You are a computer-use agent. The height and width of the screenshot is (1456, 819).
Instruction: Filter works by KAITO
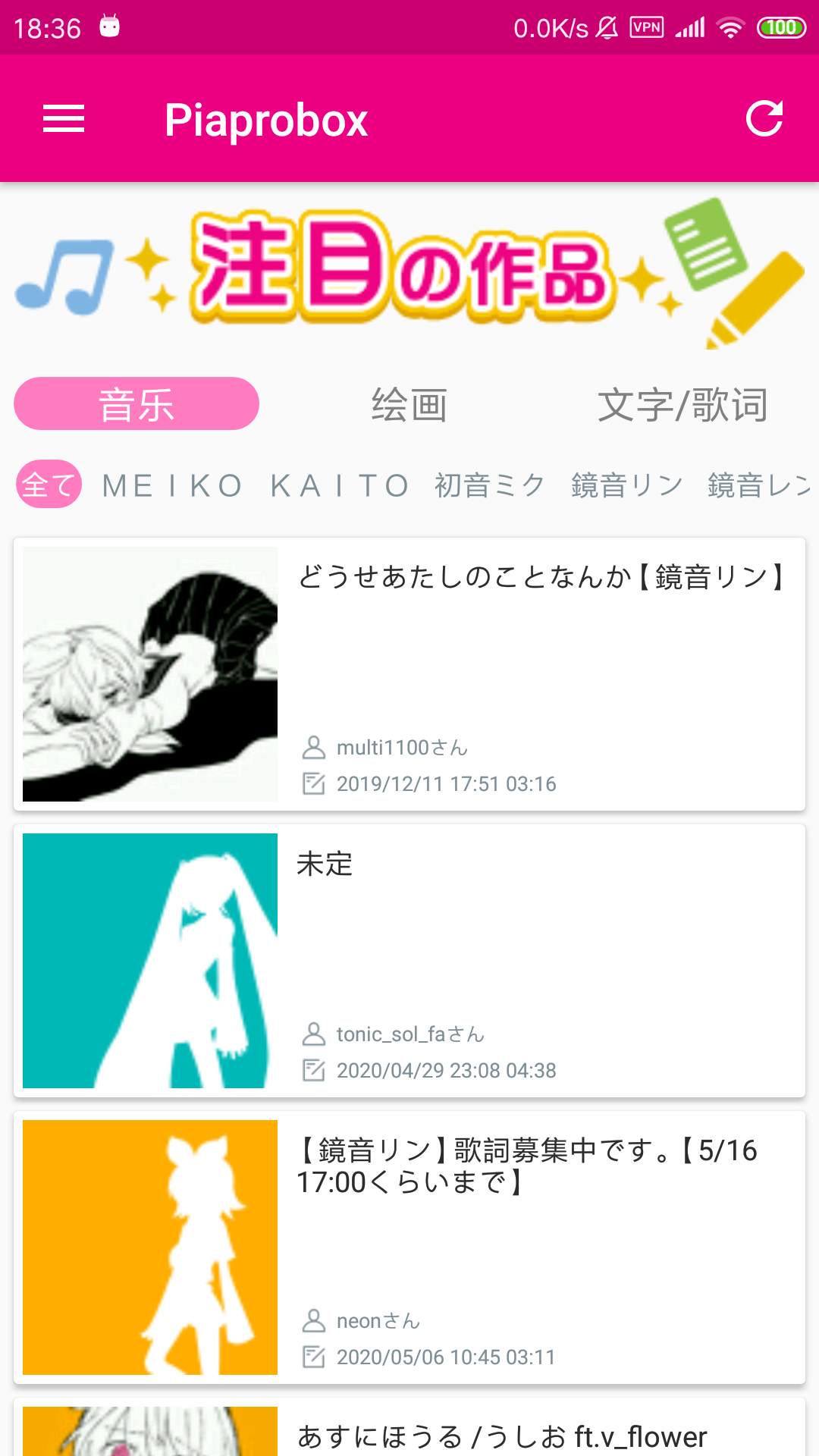point(340,486)
